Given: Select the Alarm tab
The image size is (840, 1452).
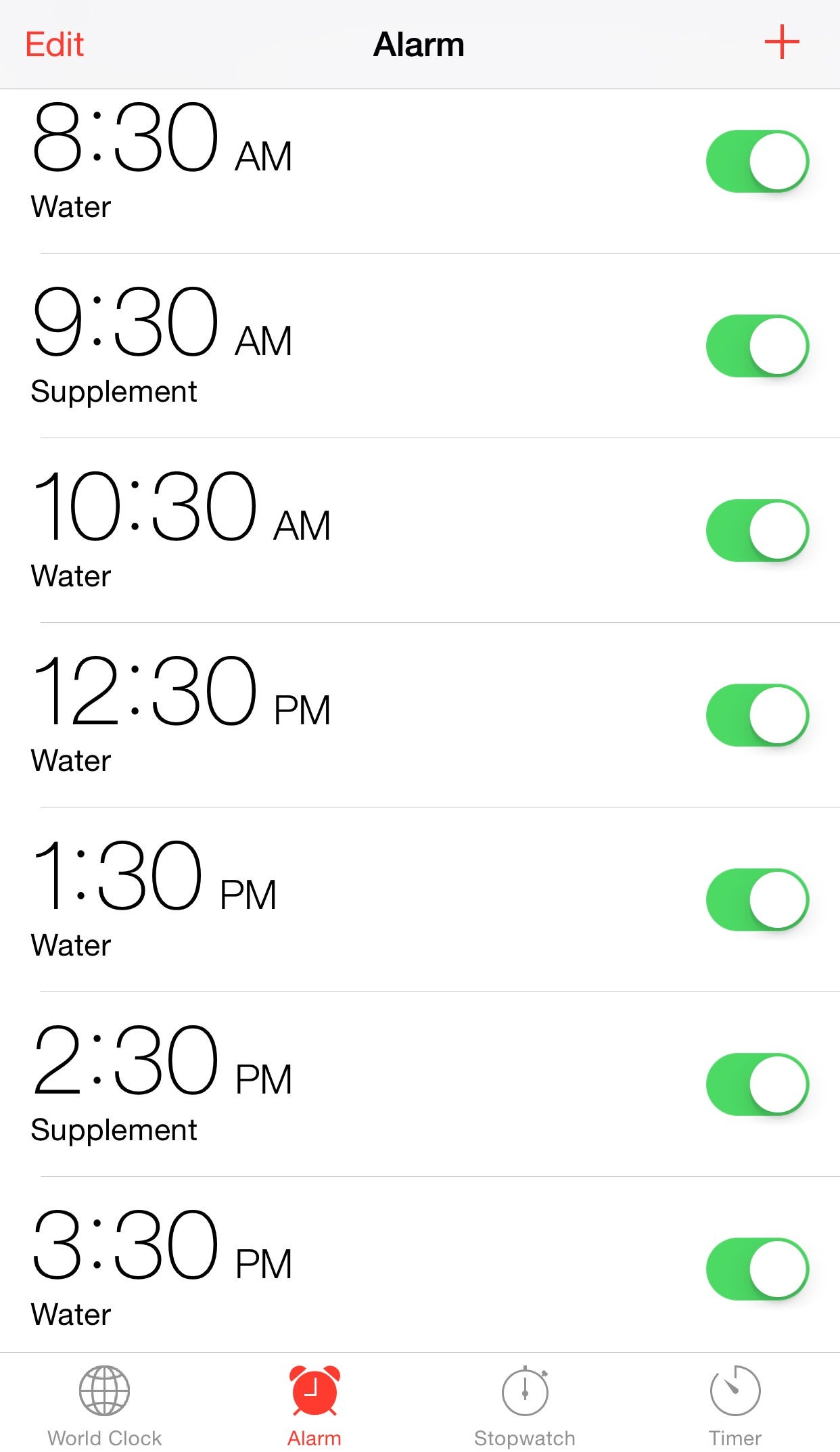Looking at the screenshot, I should (x=314, y=1405).
